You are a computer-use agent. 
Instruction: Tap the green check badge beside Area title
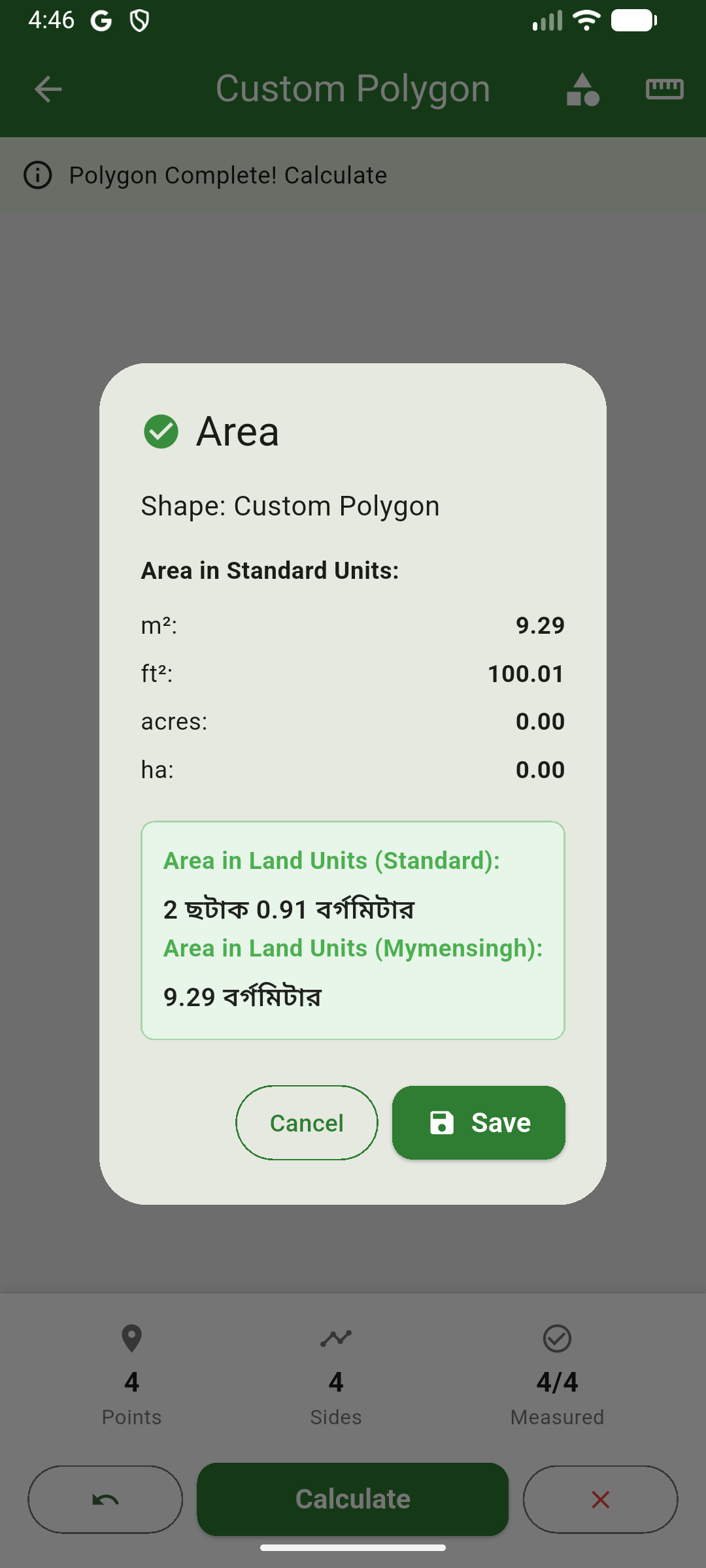pos(162,431)
